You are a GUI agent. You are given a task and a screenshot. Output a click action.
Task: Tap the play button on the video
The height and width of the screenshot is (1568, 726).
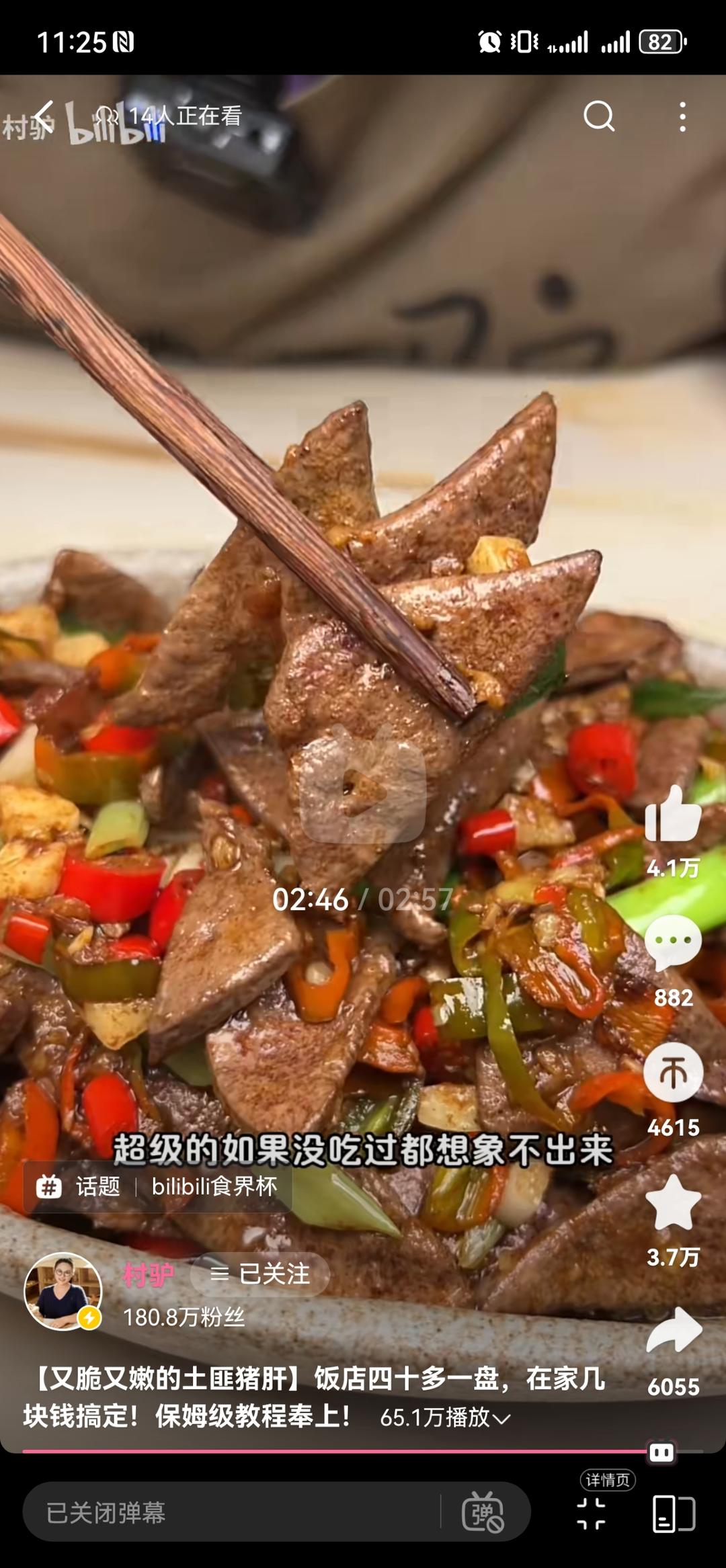click(363, 784)
